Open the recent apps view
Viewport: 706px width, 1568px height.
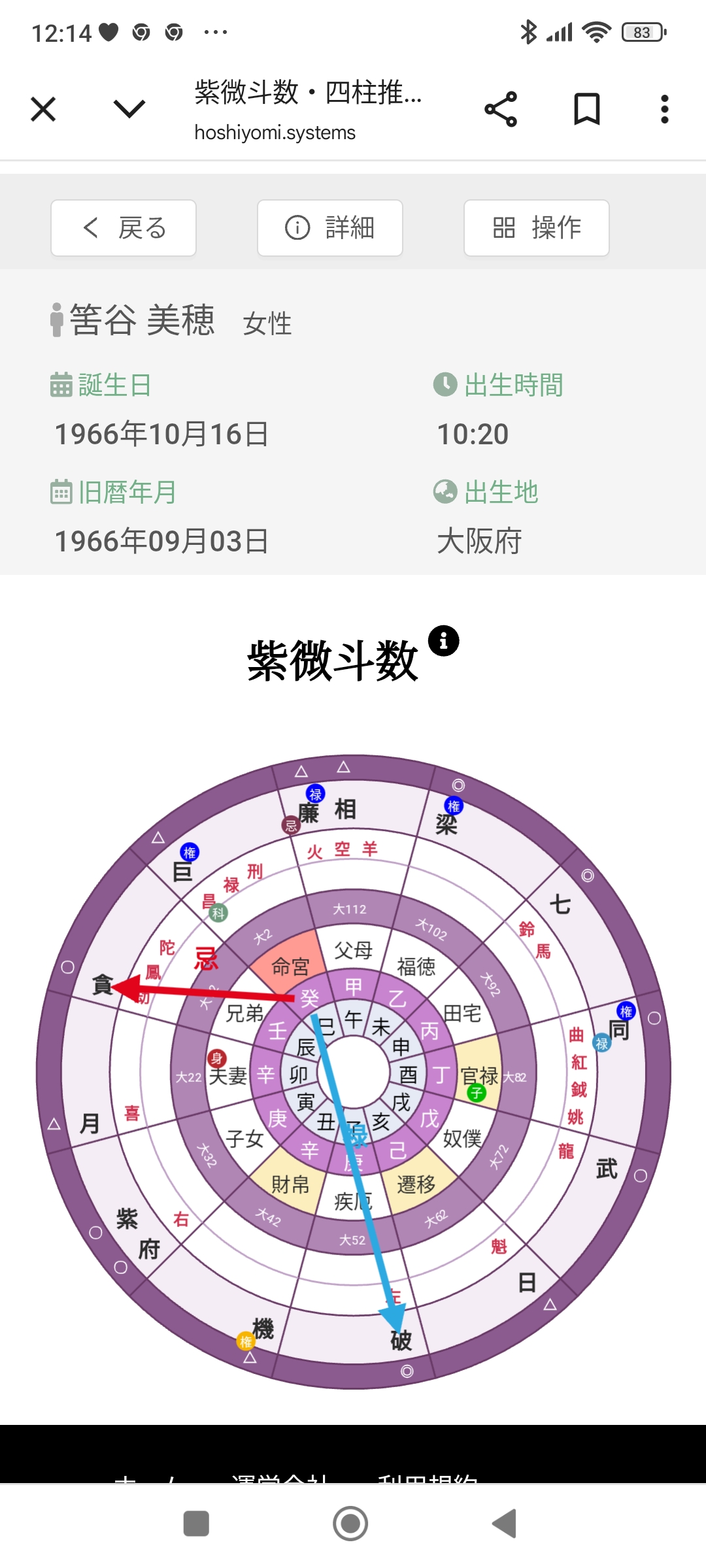point(196,1524)
